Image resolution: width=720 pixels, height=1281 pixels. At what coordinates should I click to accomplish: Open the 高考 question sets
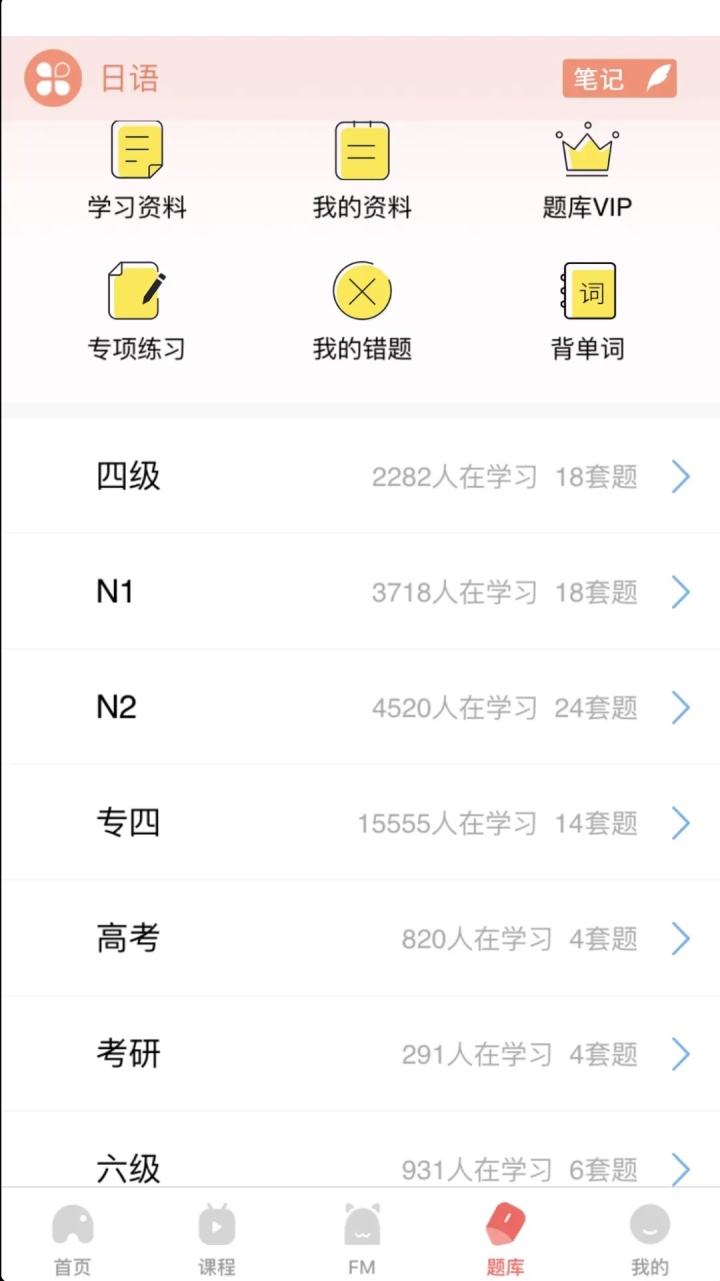click(360, 939)
